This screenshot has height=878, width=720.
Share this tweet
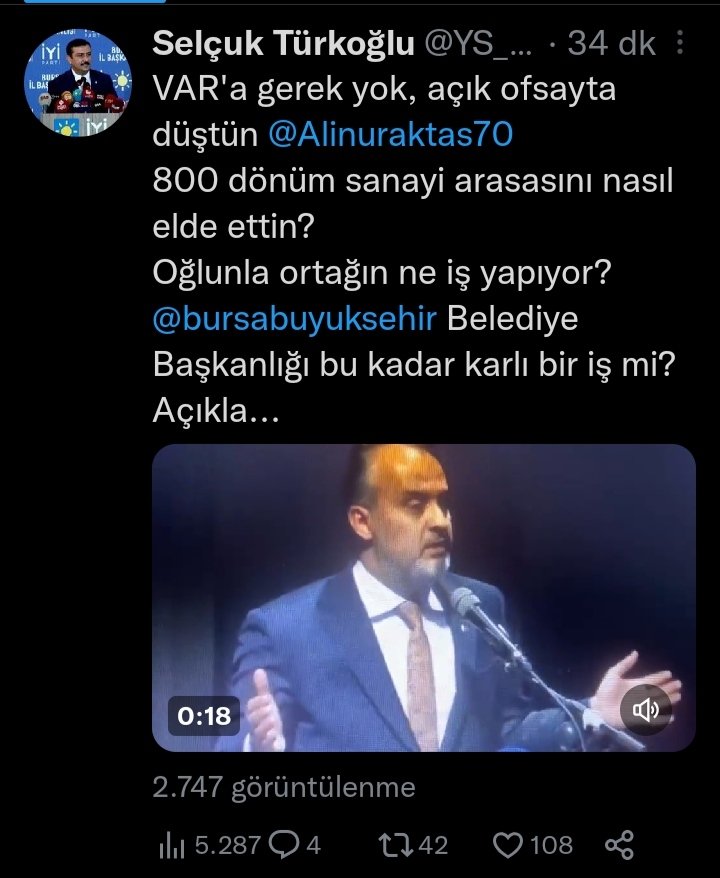(x=620, y=846)
